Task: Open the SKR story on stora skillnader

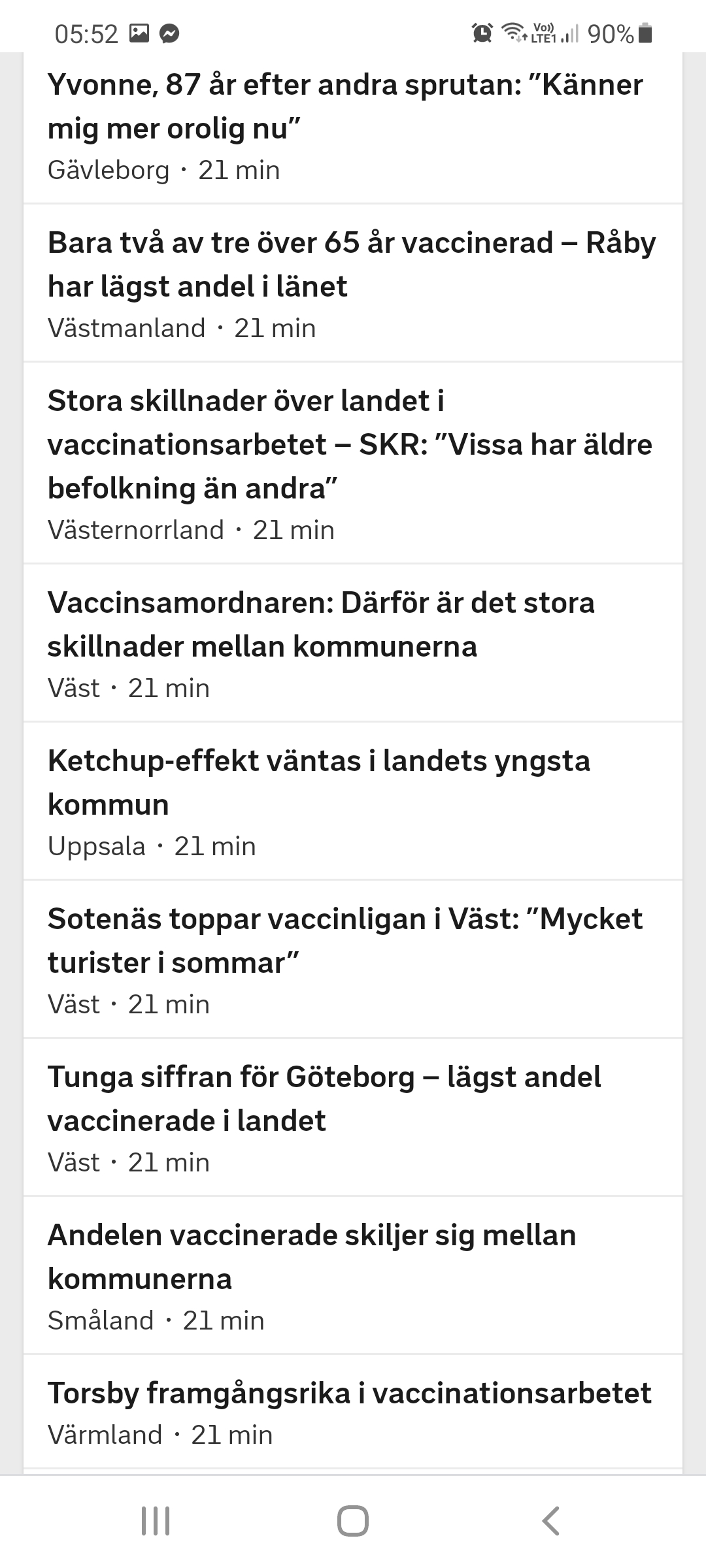Action: pyautogui.click(x=350, y=444)
